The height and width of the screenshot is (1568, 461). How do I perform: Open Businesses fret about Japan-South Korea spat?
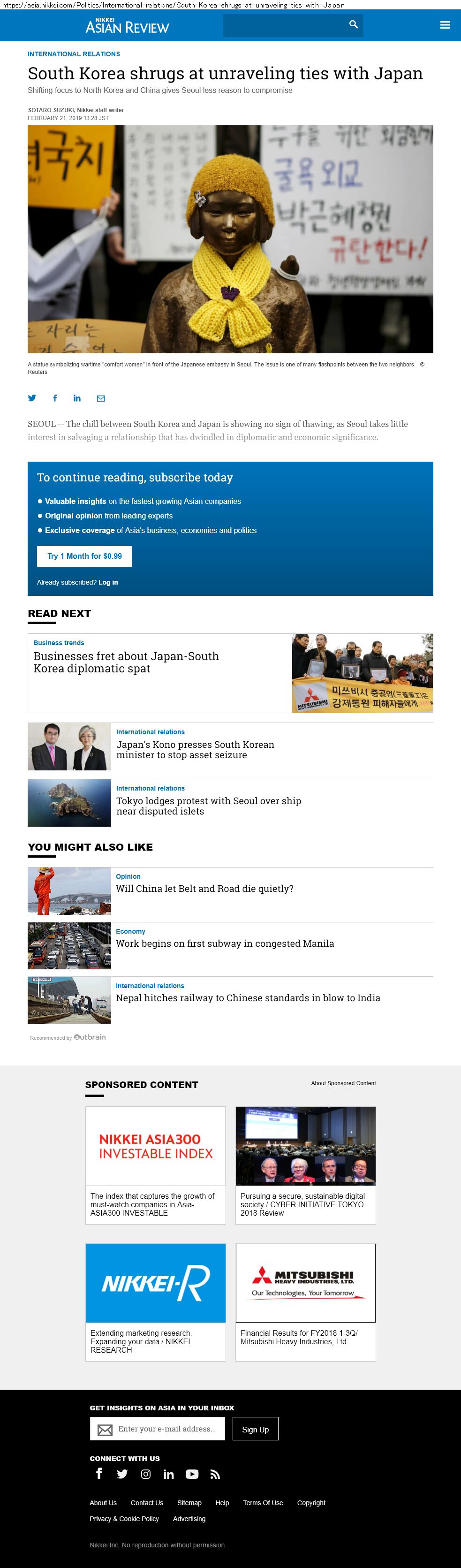pyautogui.click(x=126, y=662)
